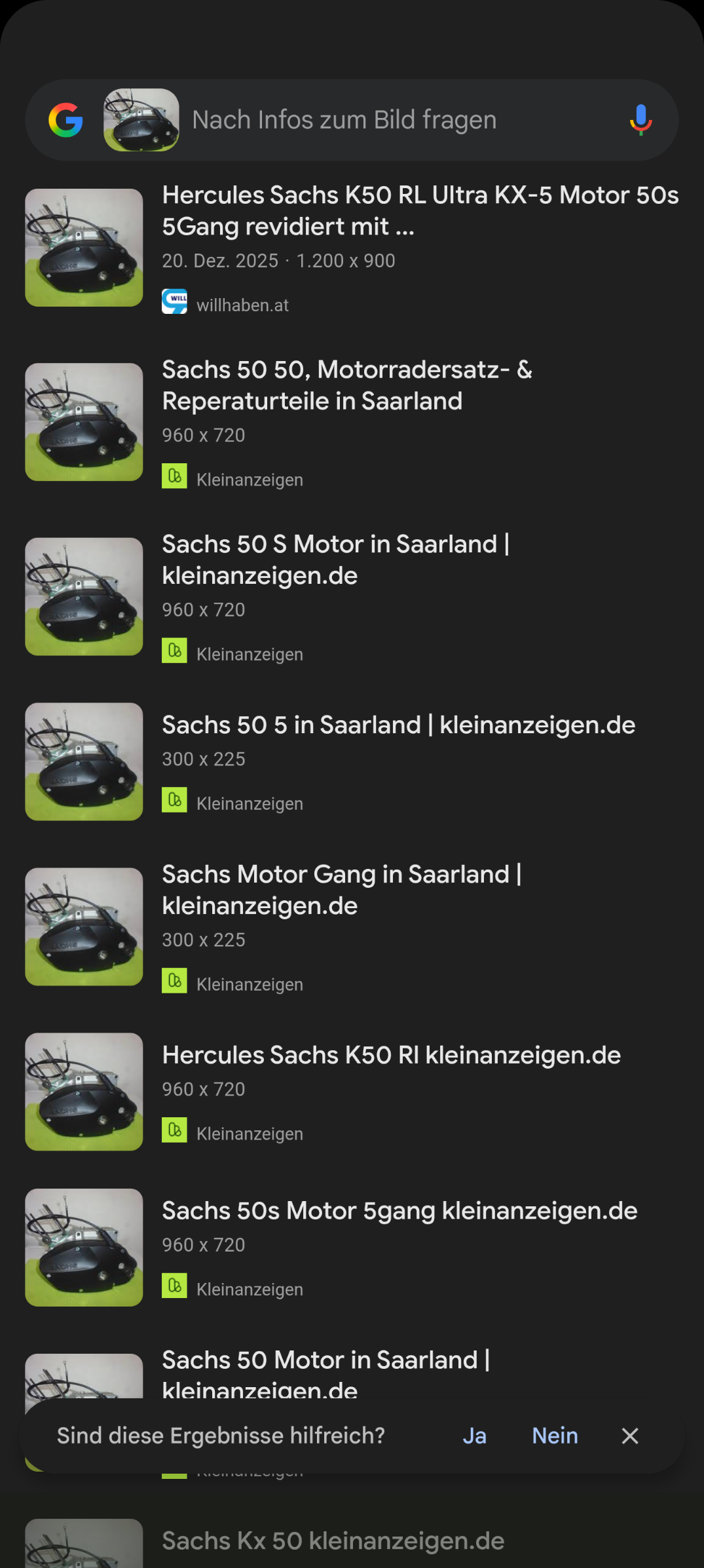Start voice search with the microphone
Viewport: 704px width, 1568px height.
click(x=640, y=120)
